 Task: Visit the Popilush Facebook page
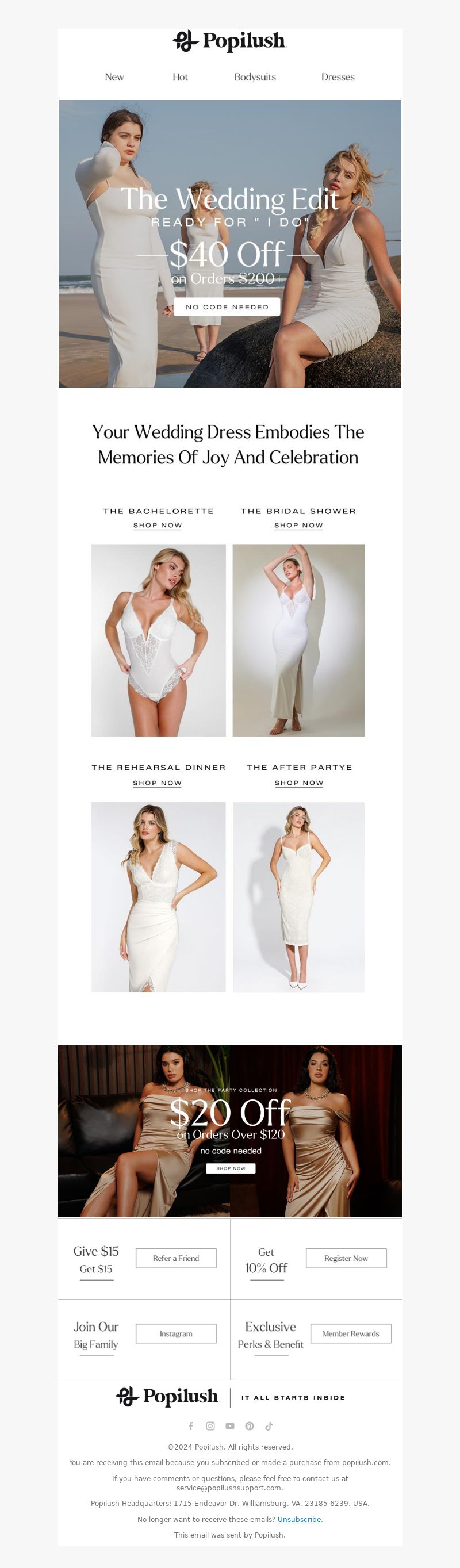191,1425
